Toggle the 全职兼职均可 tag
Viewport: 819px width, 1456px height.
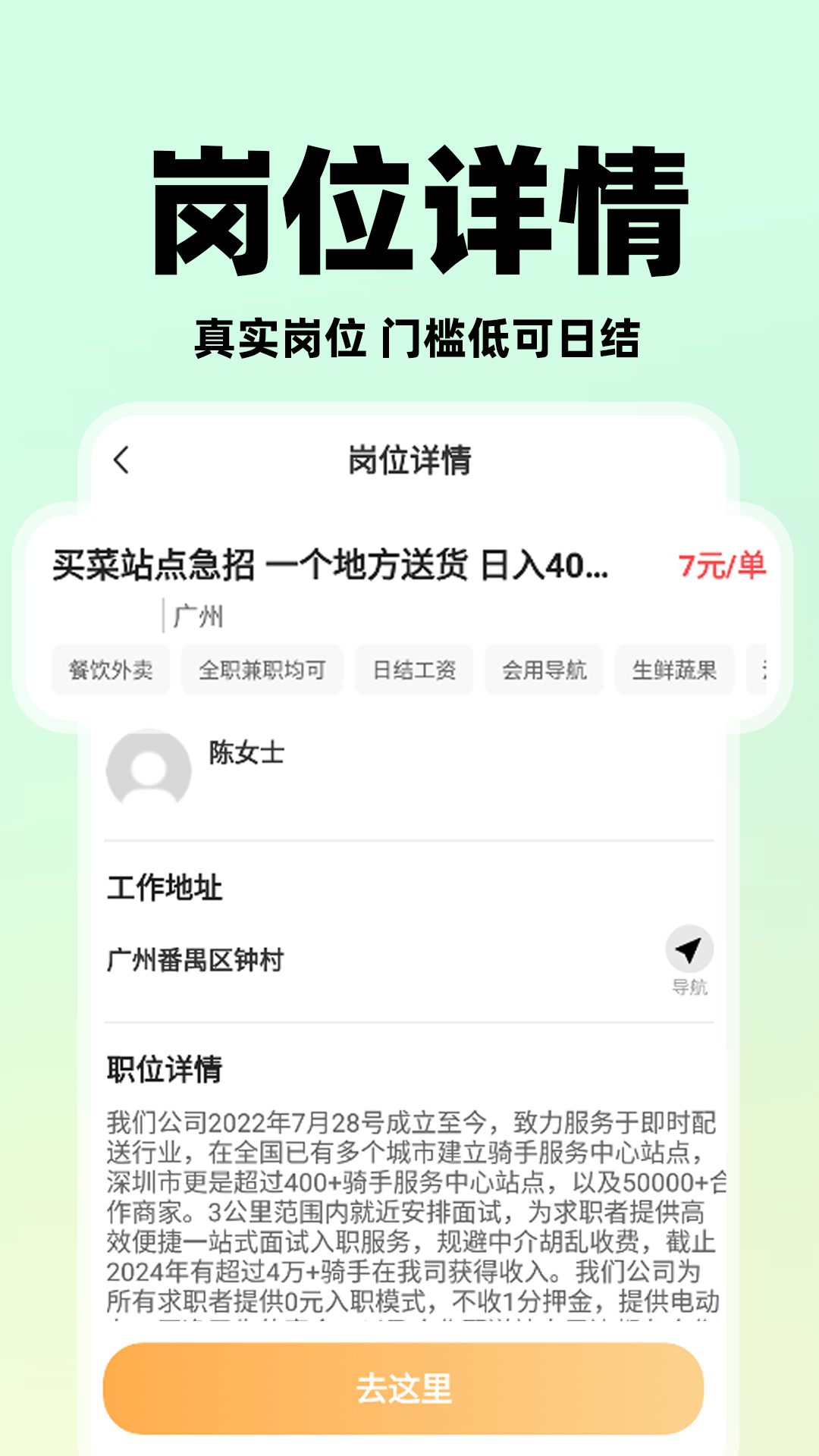tap(261, 670)
